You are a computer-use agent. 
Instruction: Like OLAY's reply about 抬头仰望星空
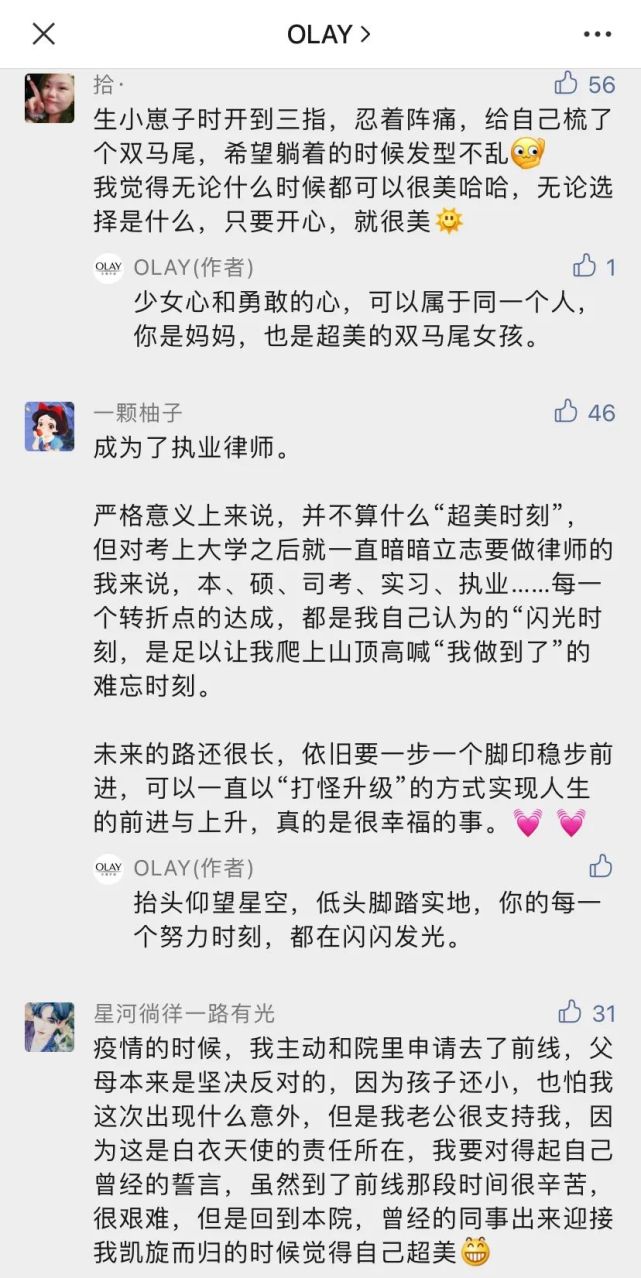click(601, 866)
